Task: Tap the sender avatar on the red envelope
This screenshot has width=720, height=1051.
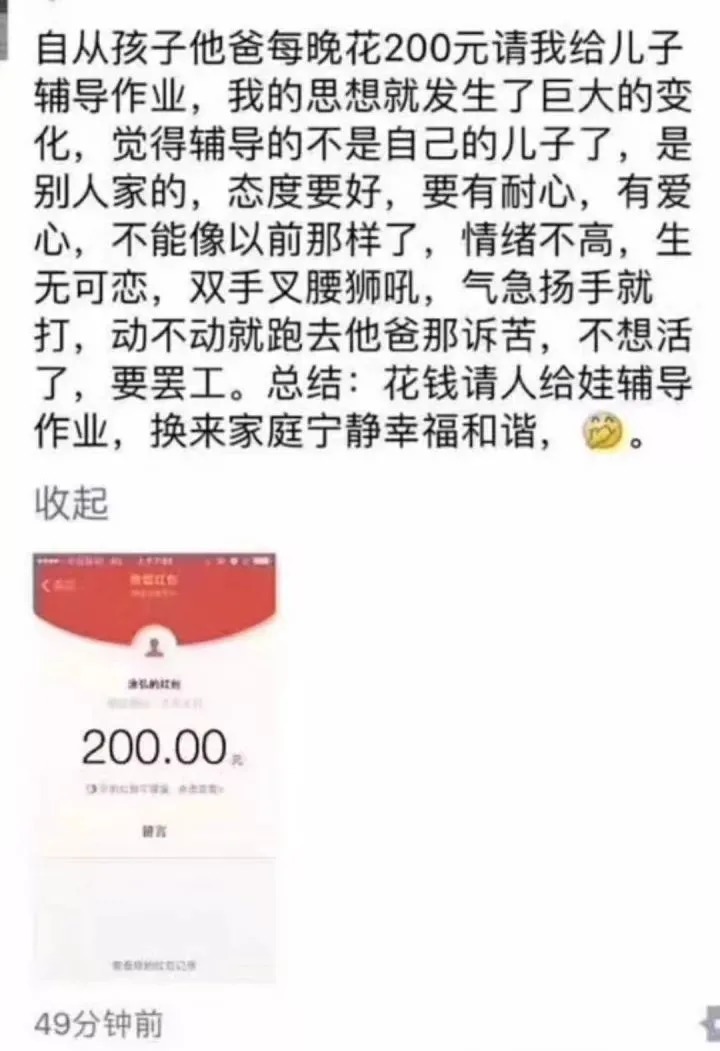Action: [154, 646]
